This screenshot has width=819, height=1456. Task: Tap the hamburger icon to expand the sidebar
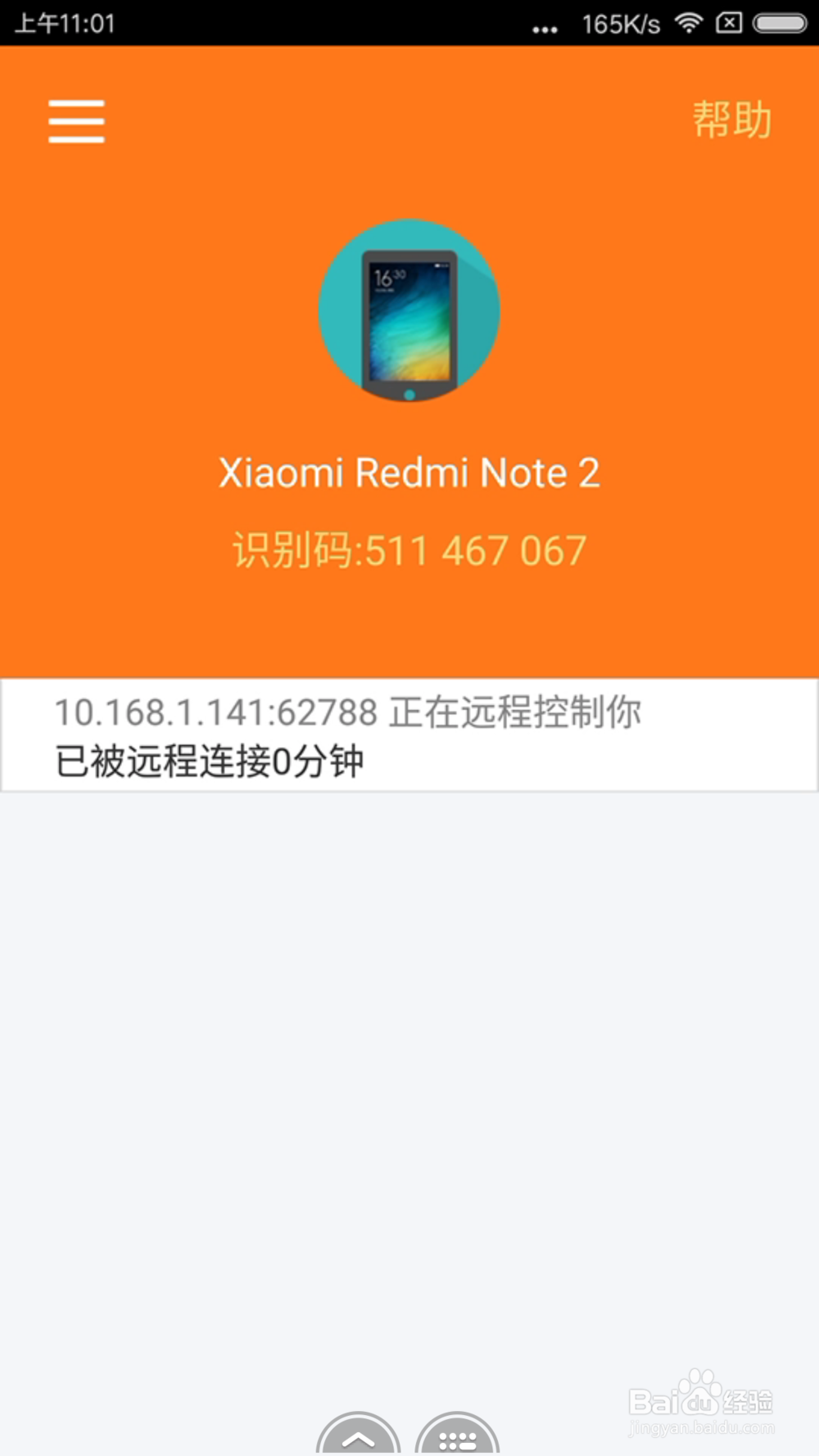[x=75, y=120]
